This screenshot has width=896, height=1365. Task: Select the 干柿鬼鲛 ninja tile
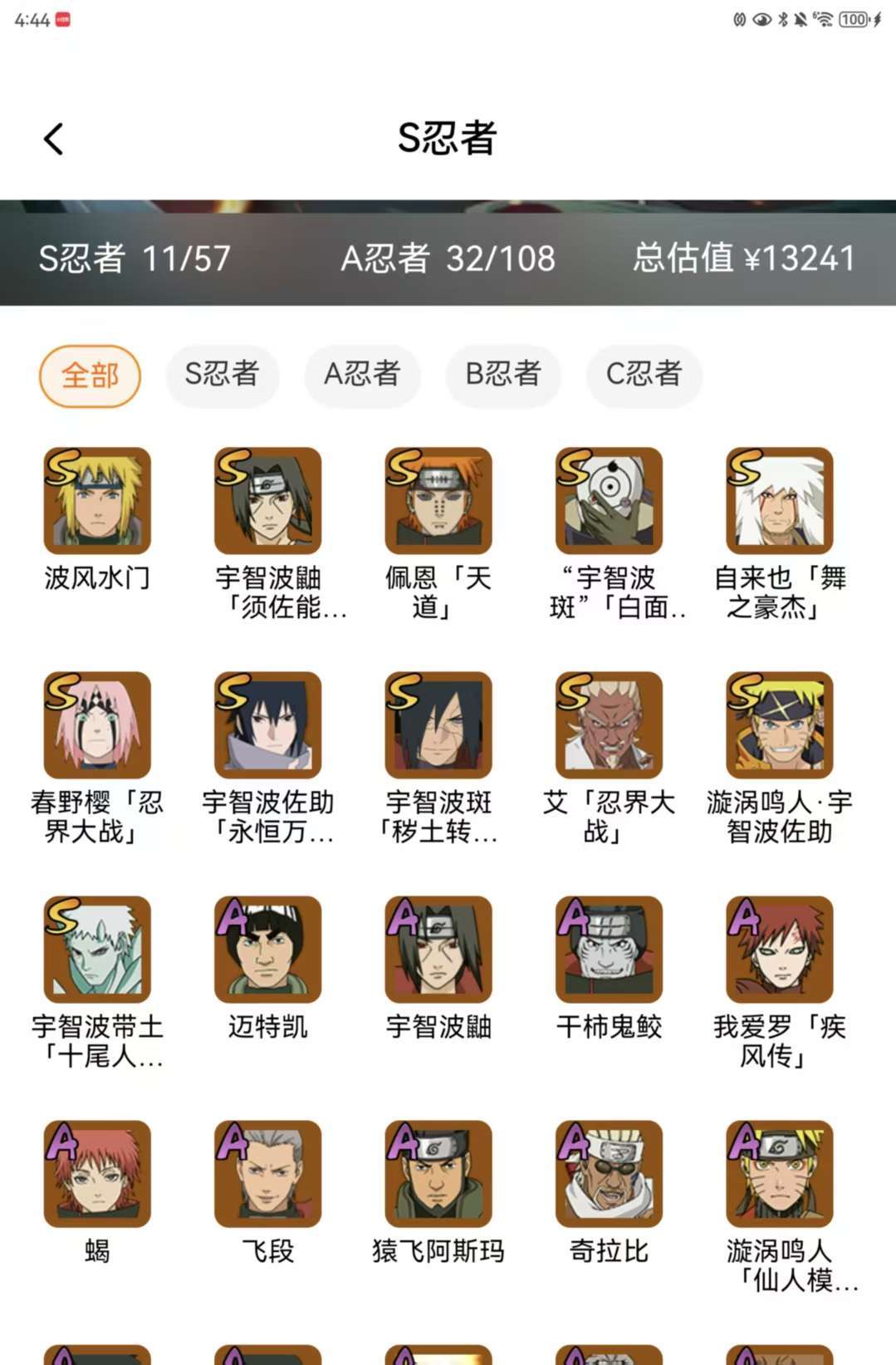[x=609, y=950]
